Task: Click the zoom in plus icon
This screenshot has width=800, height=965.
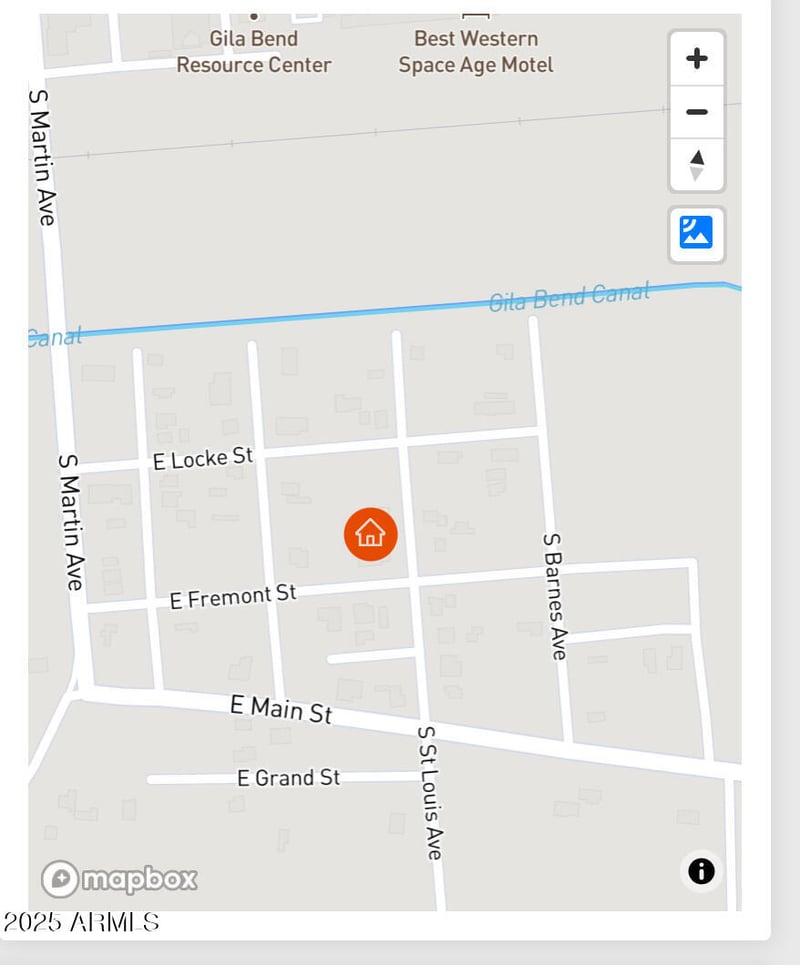Action: point(696,58)
